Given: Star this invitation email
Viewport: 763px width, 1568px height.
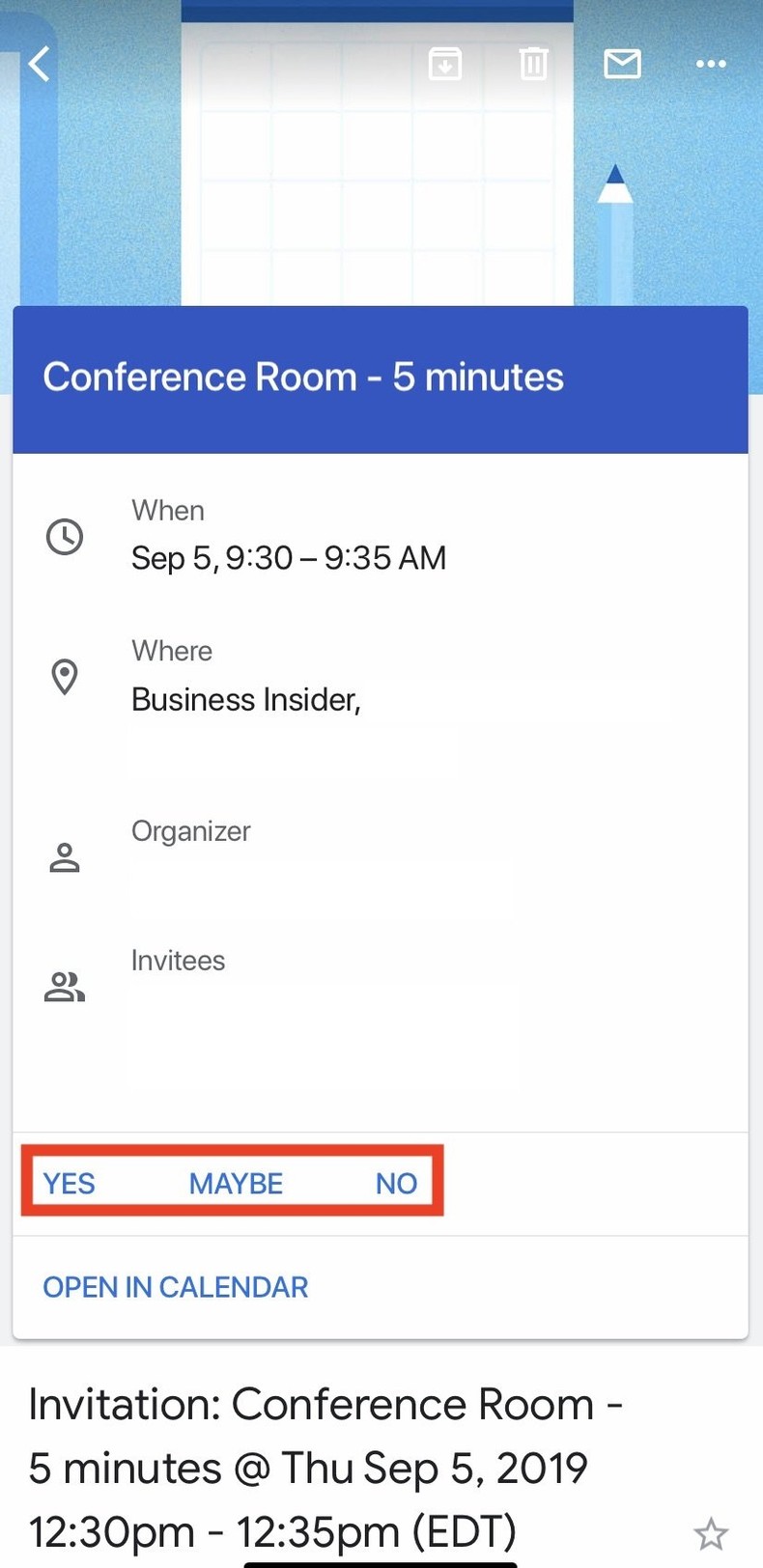Looking at the screenshot, I should coord(711,1533).
